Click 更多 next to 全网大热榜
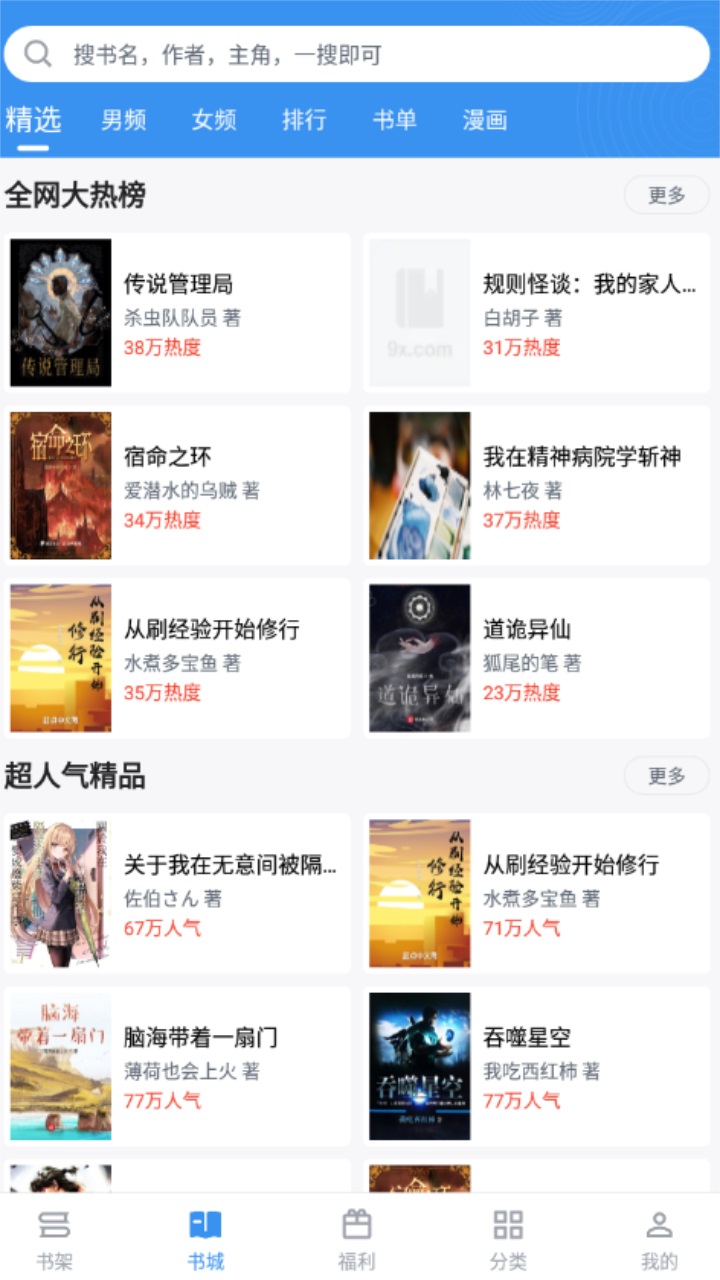The width and height of the screenshot is (720, 1280). (x=665, y=194)
